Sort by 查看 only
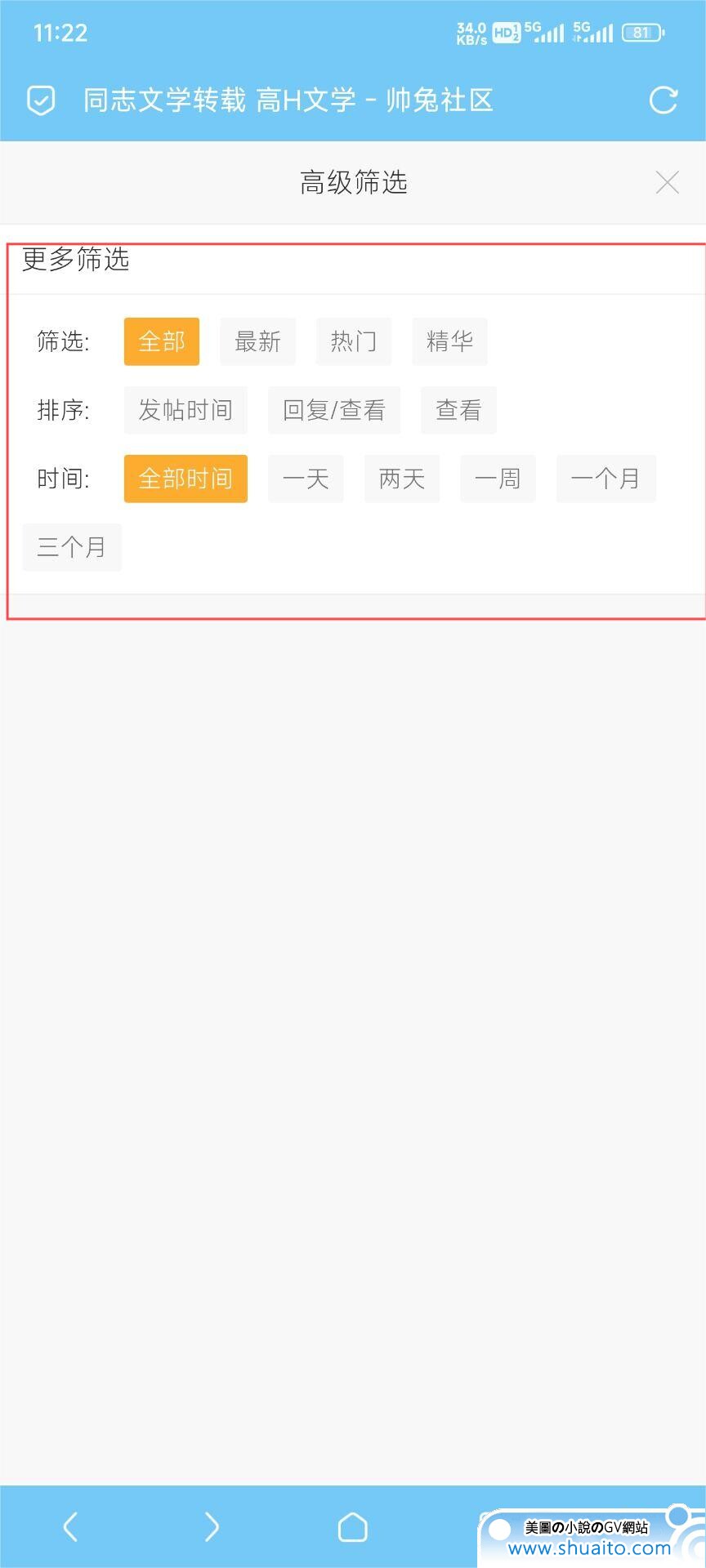The width and height of the screenshot is (706, 1568). click(458, 410)
